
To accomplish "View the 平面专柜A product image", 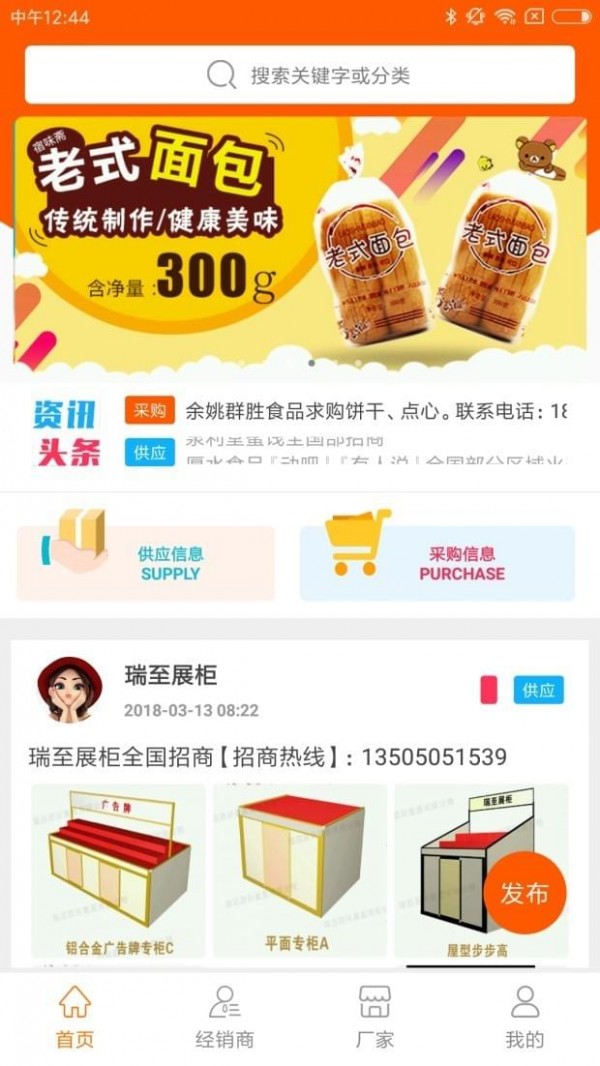I will click(x=299, y=870).
